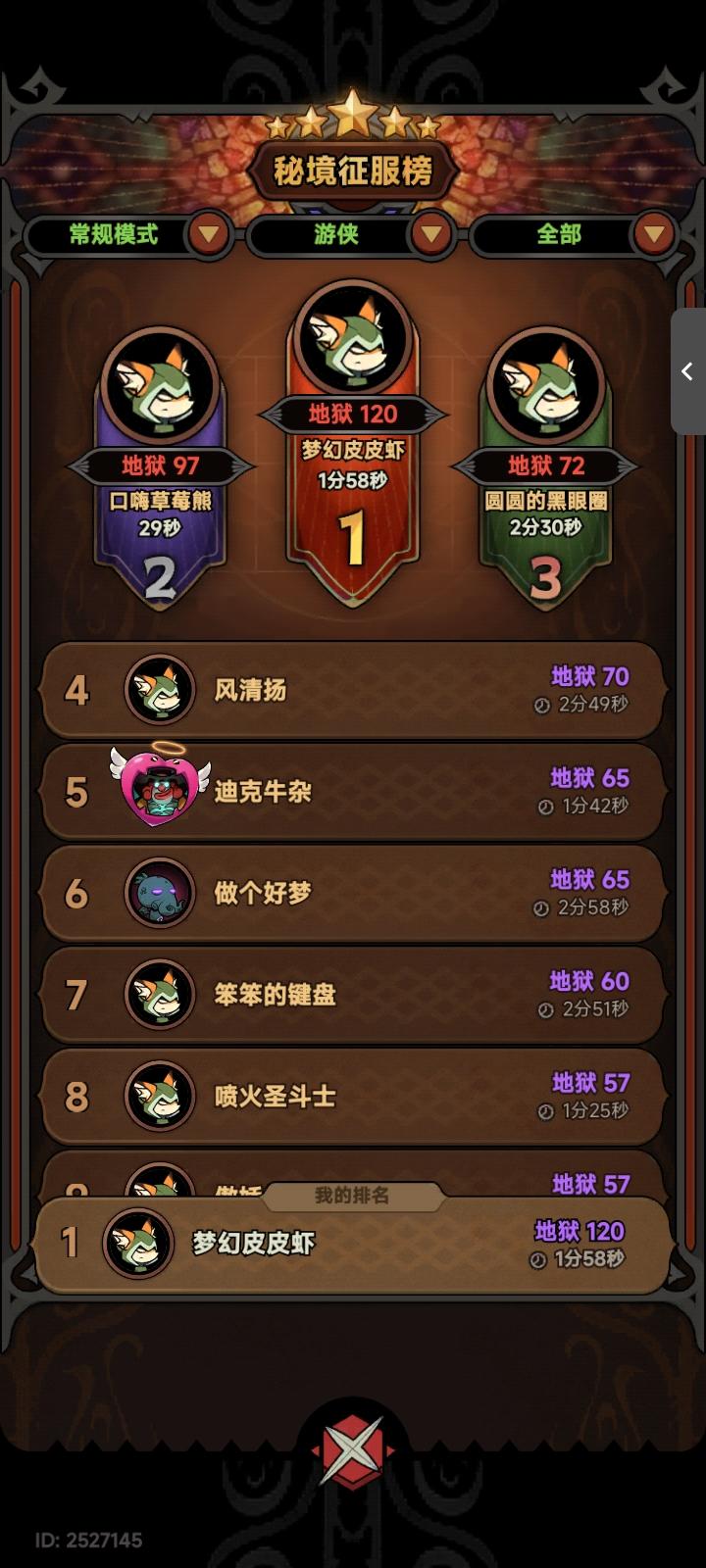Select 风清扬's fox avatar
706x1568 pixels.
159,690
